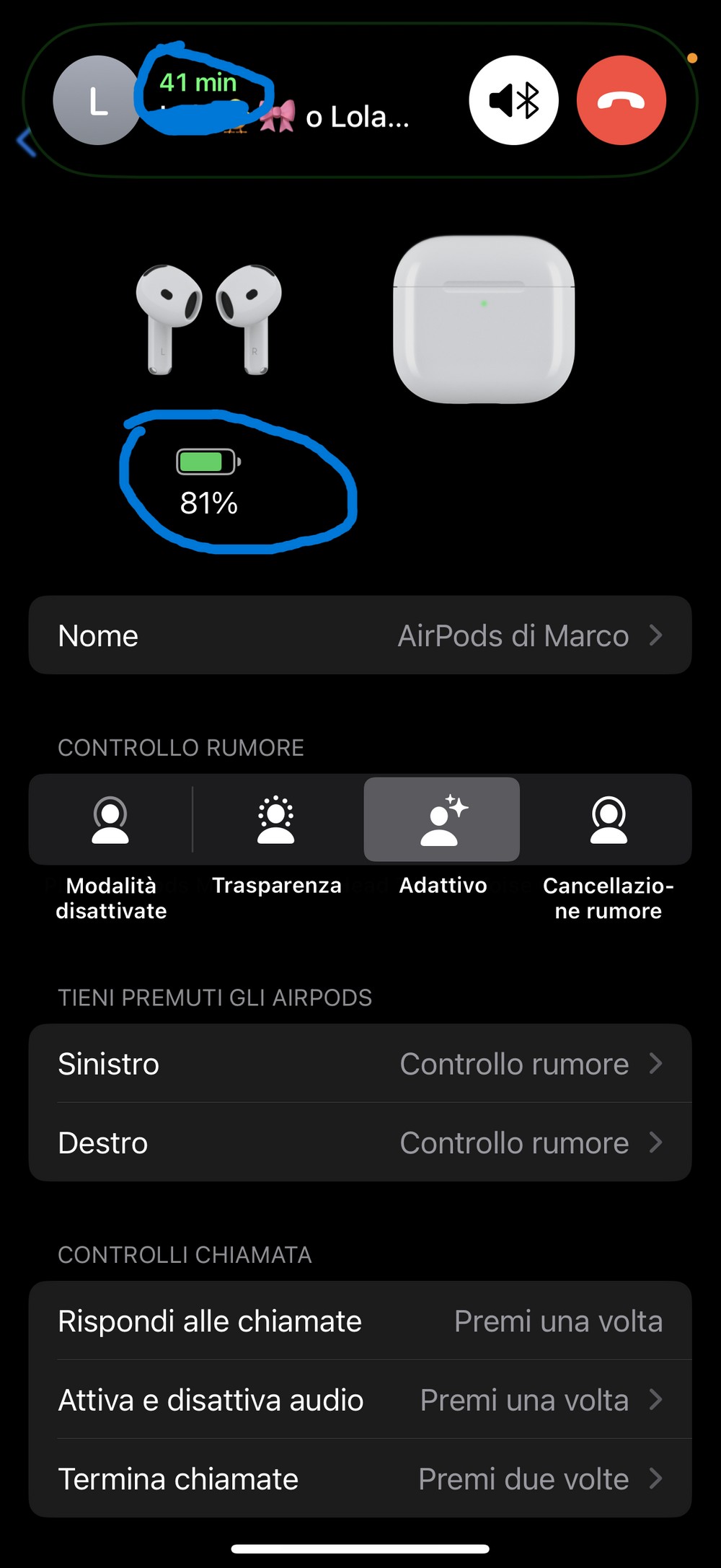Open Destro press-and-hold settings
This screenshot has width=721, height=1568.
360,1142
